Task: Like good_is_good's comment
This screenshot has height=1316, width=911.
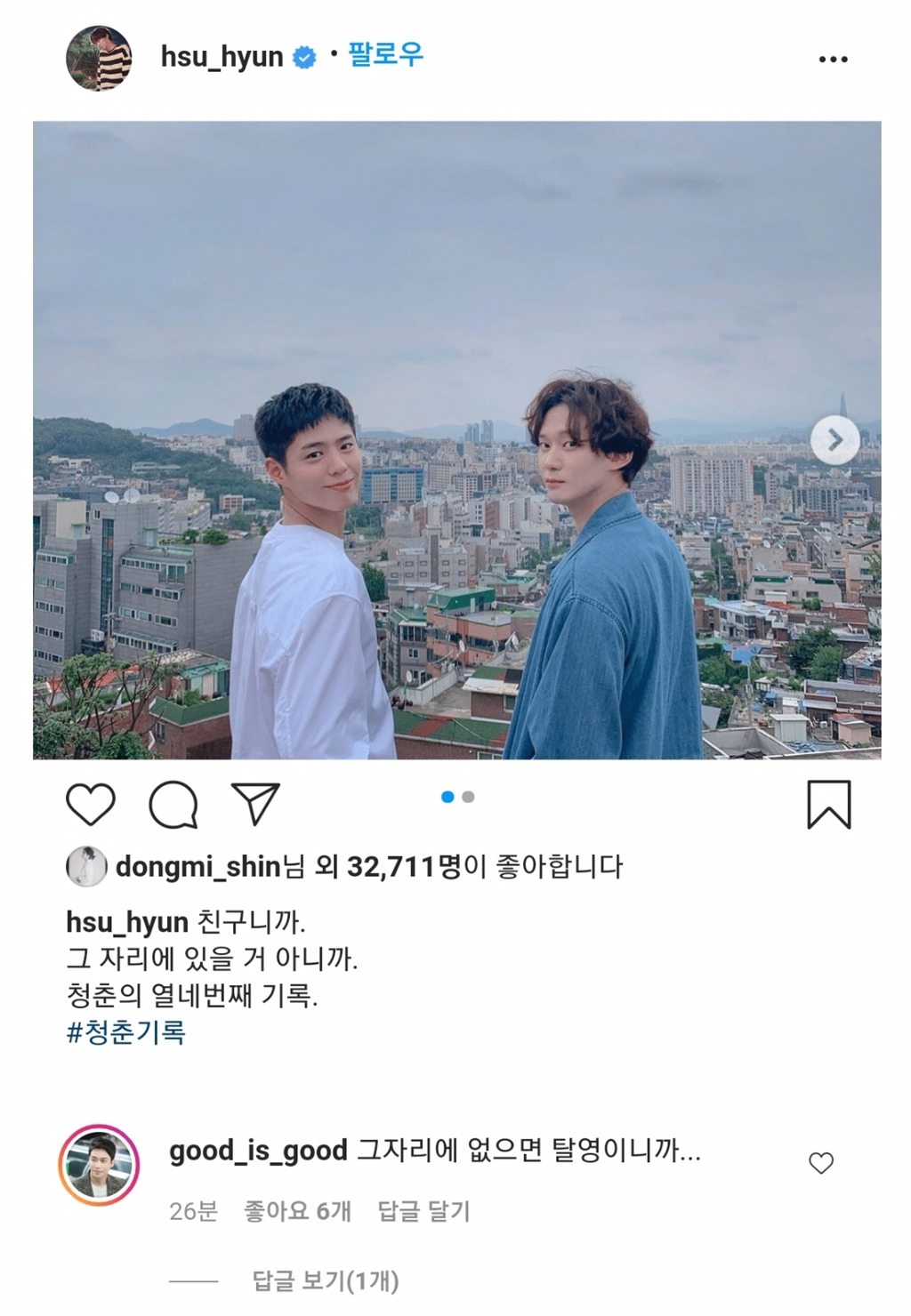Action: 821,1163
